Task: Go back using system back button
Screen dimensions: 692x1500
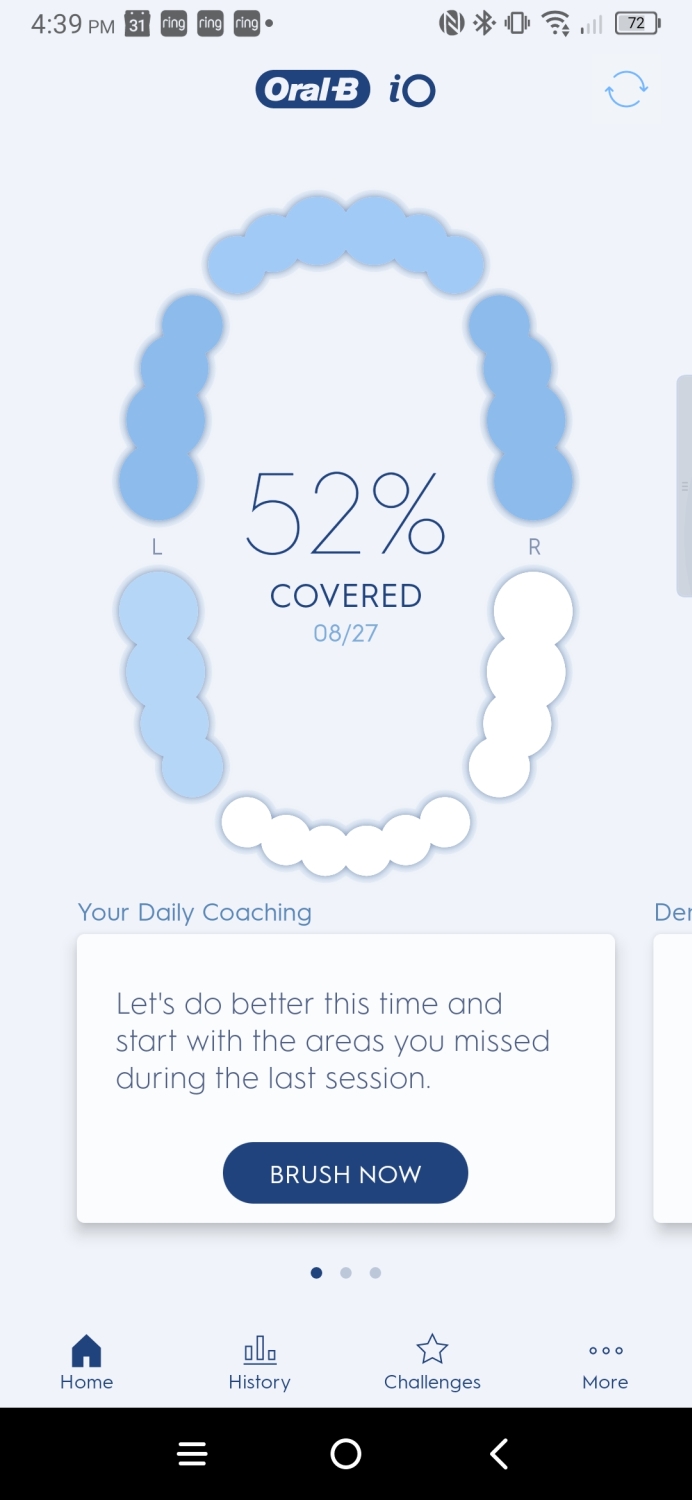Action: tap(499, 1454)
